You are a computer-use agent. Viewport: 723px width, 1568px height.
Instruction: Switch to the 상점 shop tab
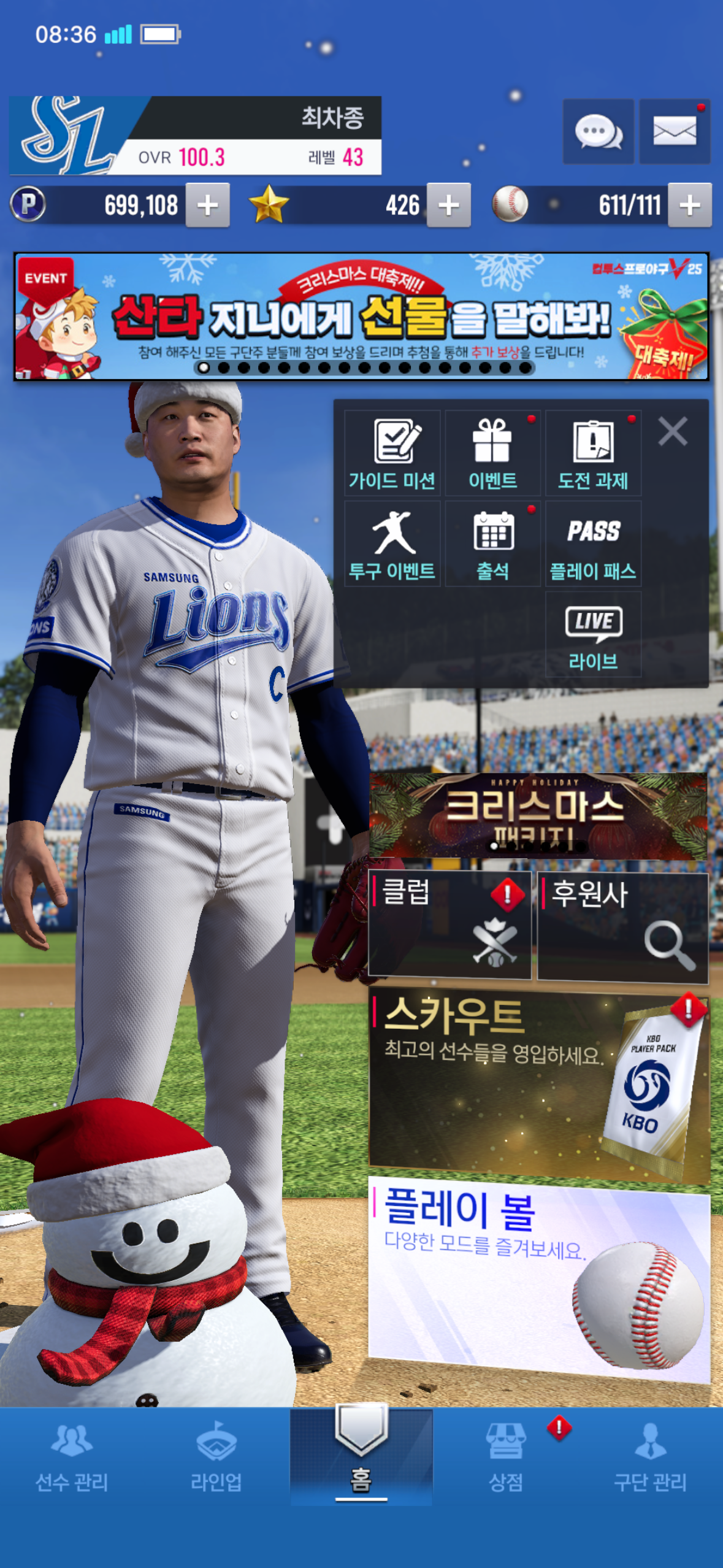click(x=505, y=1457)
